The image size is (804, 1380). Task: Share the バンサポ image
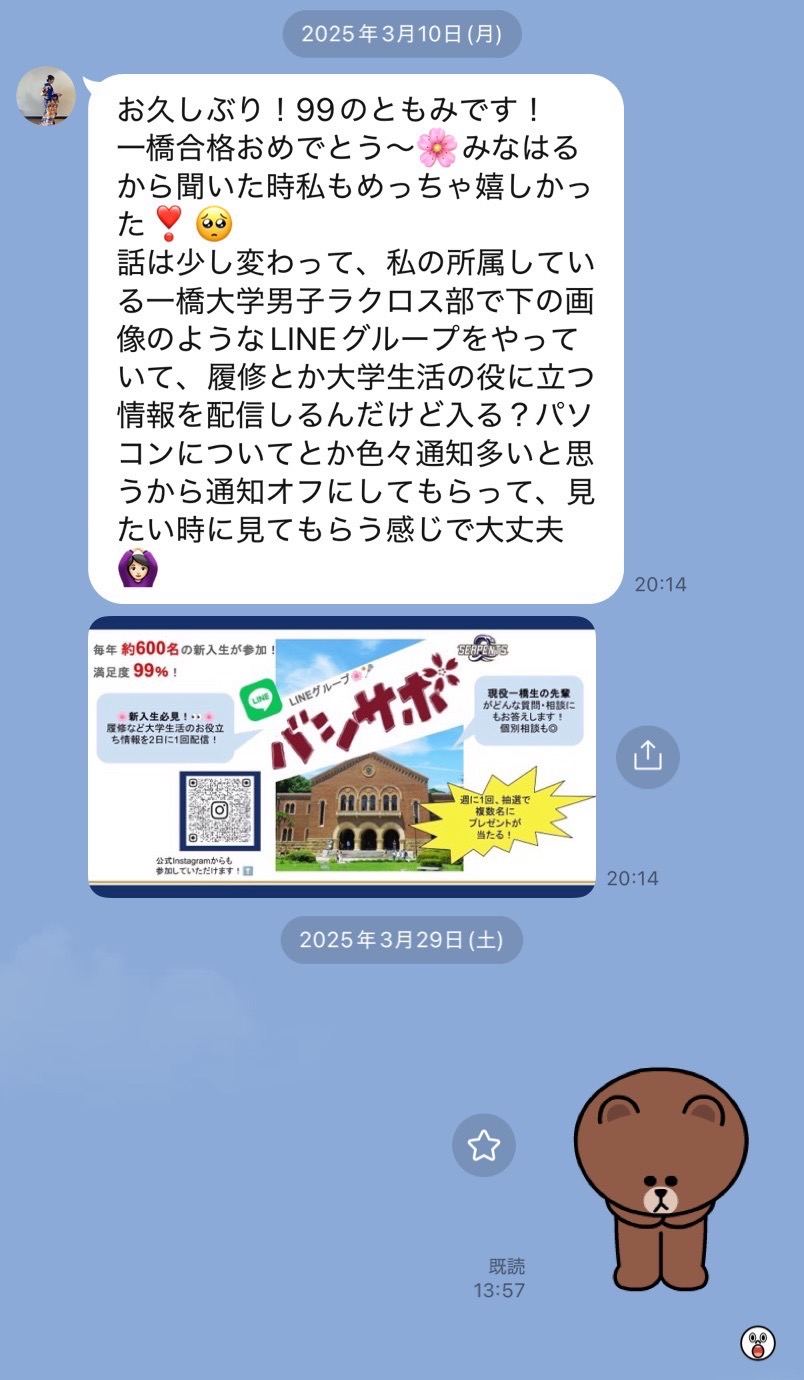[x=647, y=757]
